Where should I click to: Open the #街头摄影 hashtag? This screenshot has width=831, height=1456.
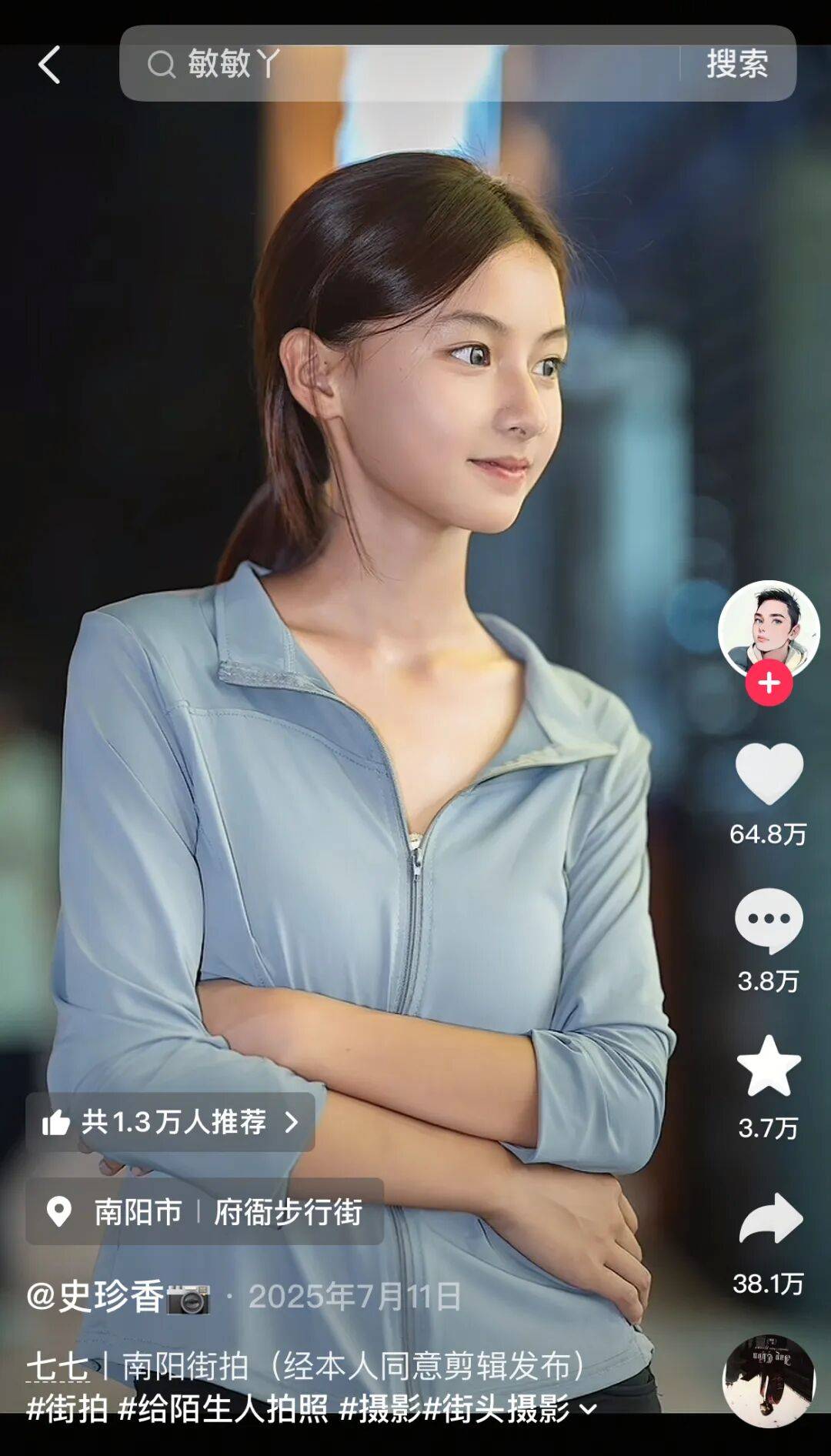click(497, 1409)
